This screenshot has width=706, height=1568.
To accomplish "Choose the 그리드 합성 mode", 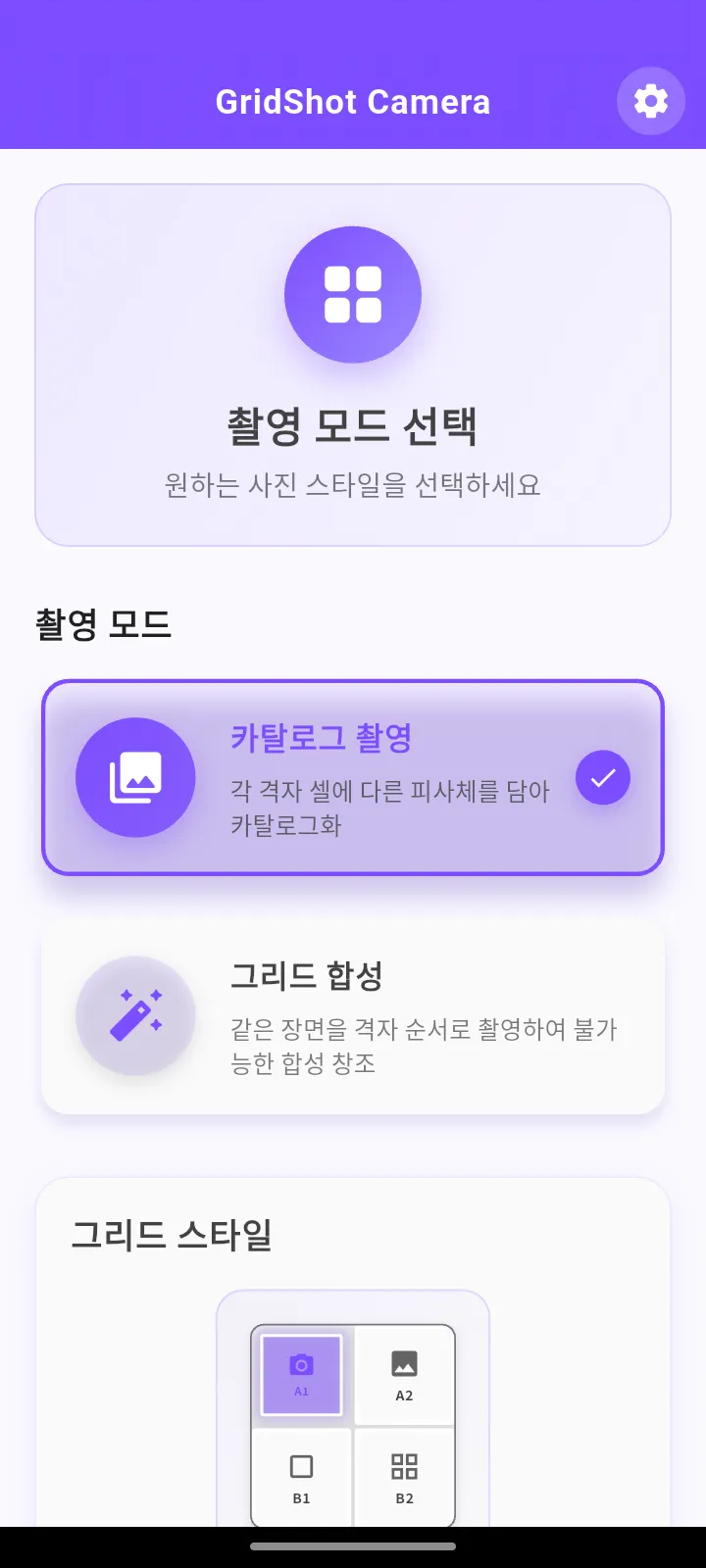I will [x=353, y=1016].
